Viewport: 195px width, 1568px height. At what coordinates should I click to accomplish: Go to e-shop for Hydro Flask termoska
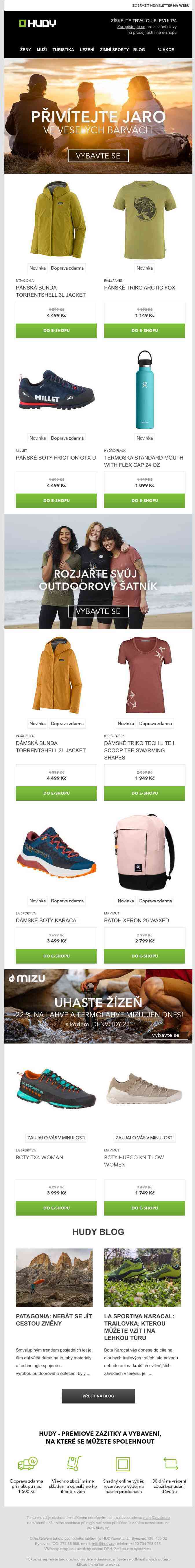144,500
